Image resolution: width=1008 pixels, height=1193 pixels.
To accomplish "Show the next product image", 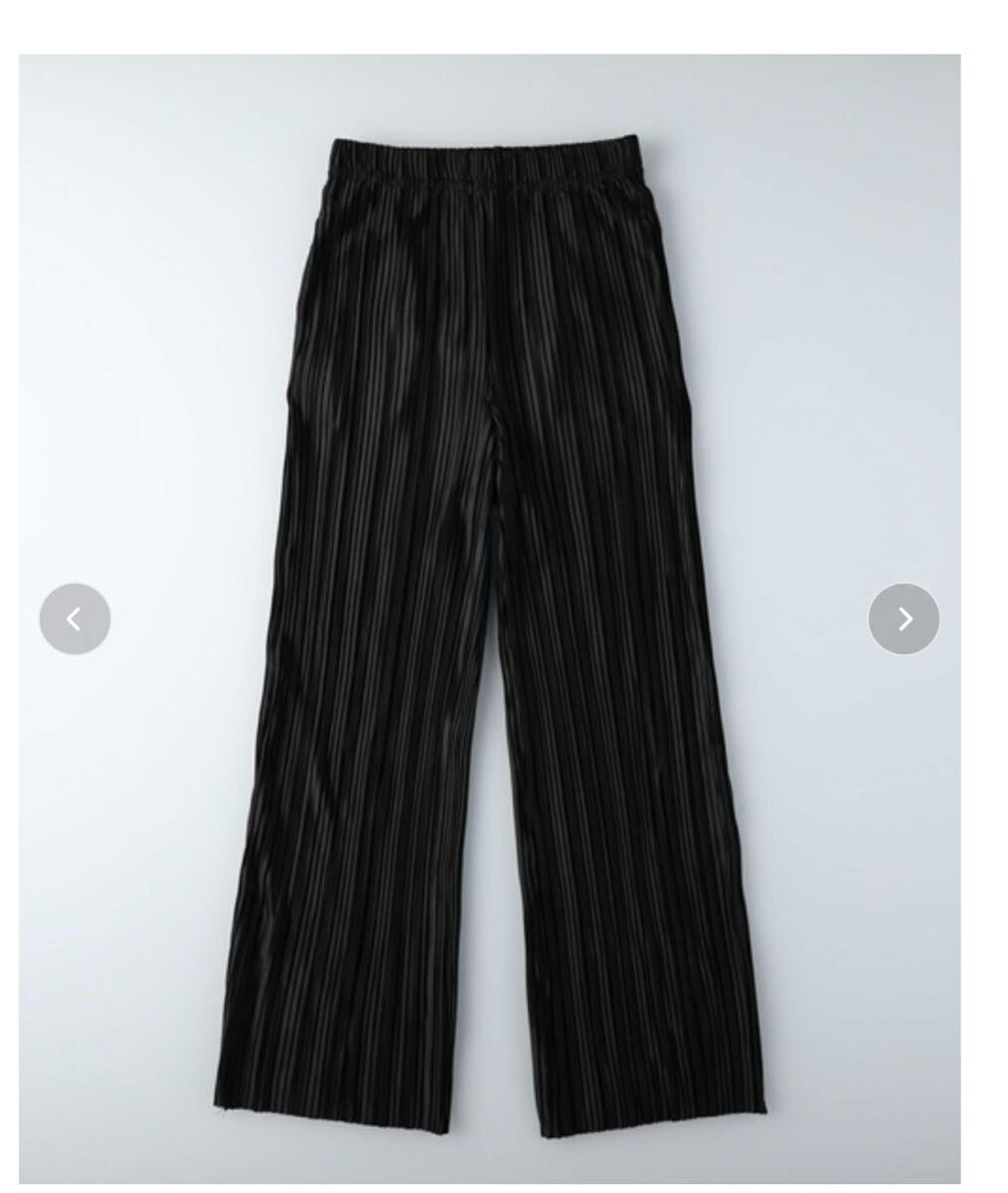I will point(904,618).
